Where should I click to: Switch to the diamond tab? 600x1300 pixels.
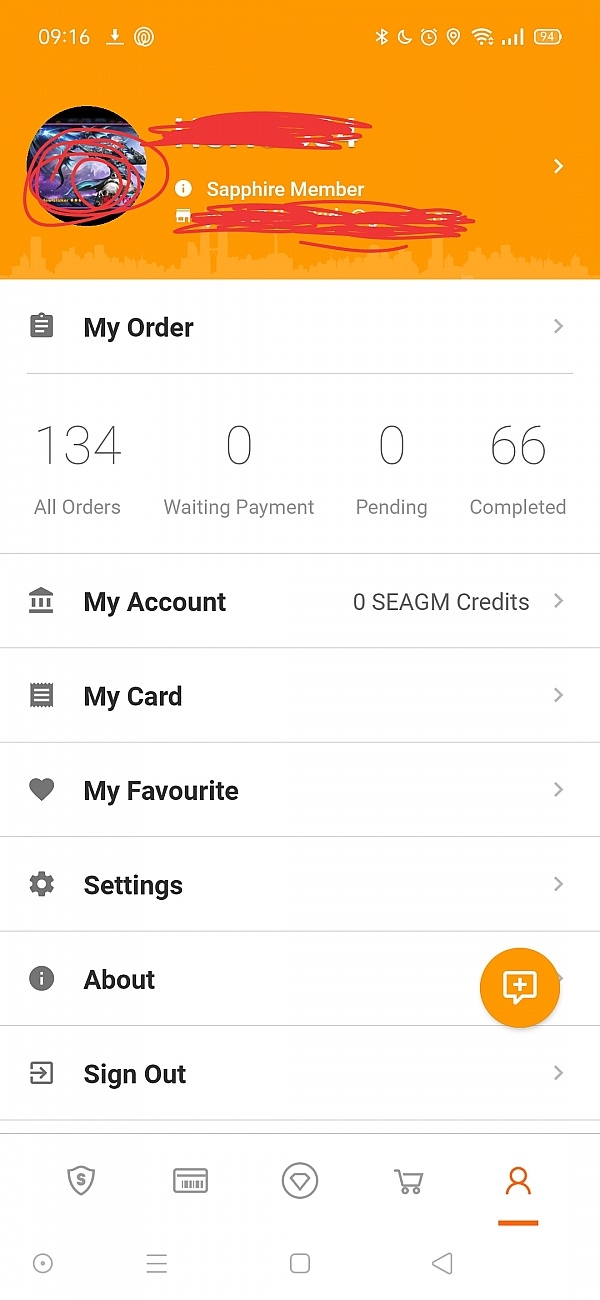(300, 1181)
